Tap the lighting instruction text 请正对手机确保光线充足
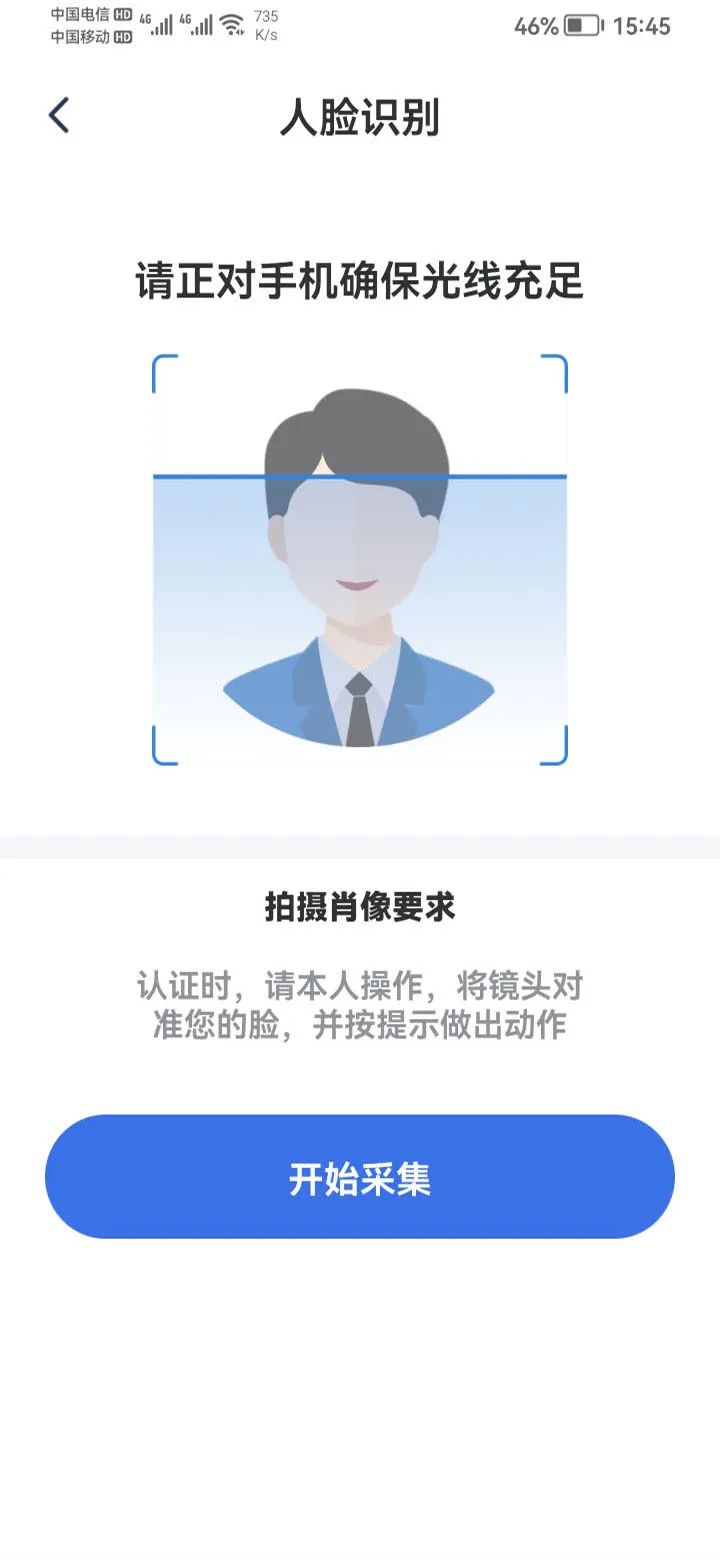 [360, 280]
